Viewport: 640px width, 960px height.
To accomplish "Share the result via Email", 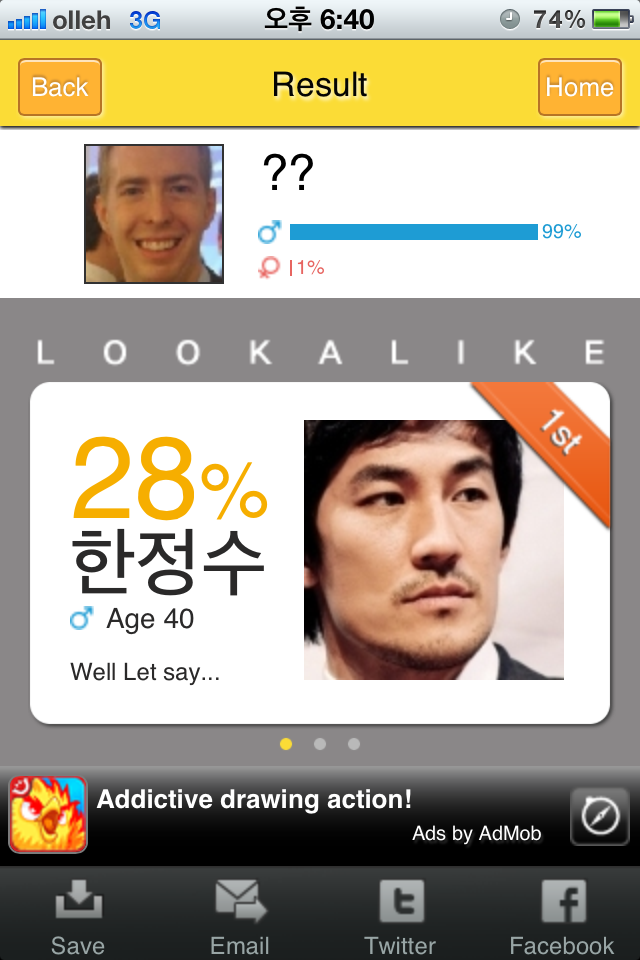I will tap(240, 916).
